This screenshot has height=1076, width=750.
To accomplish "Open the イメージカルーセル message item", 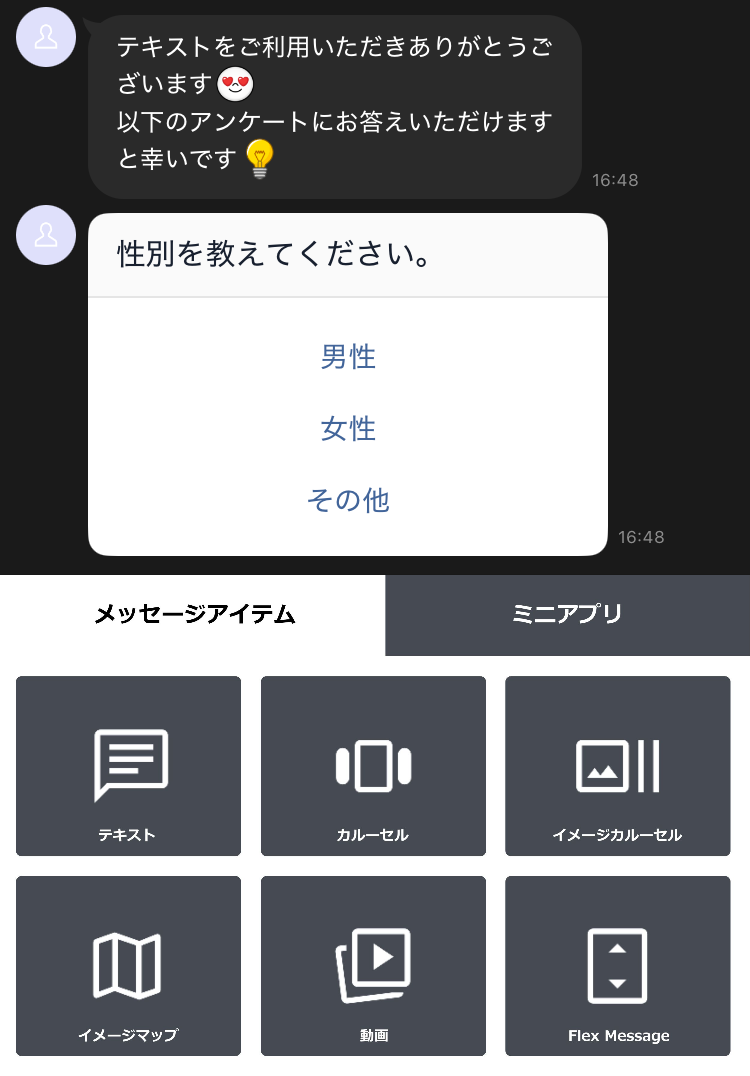I will [x=618, y=765].
